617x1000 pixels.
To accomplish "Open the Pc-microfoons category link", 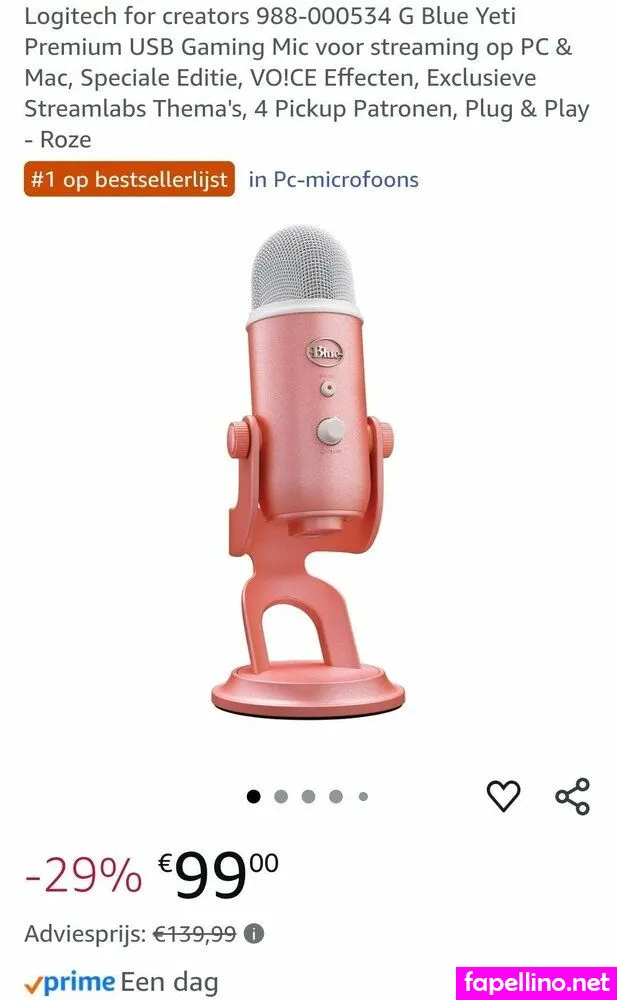I will tap(333, 180).
